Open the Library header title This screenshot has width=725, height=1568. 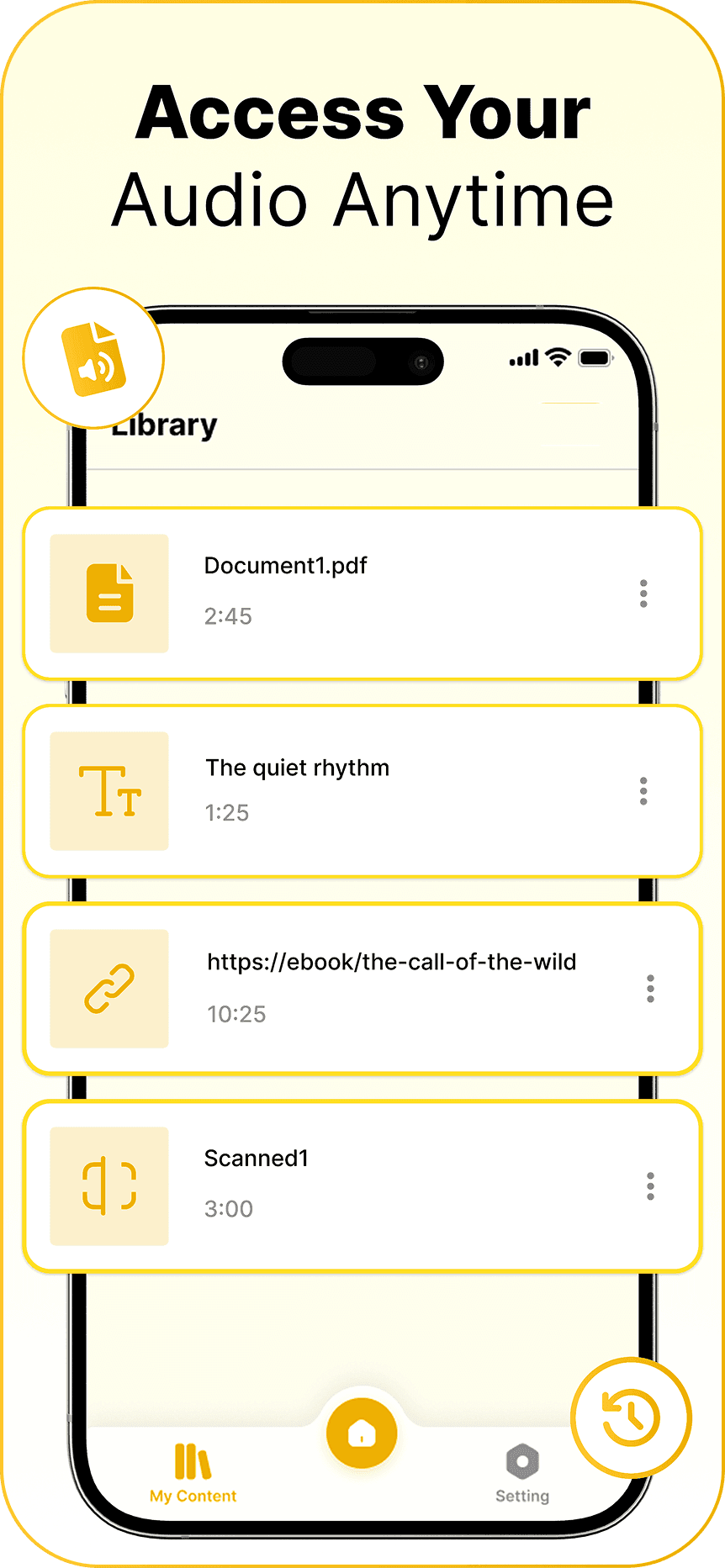165,424
